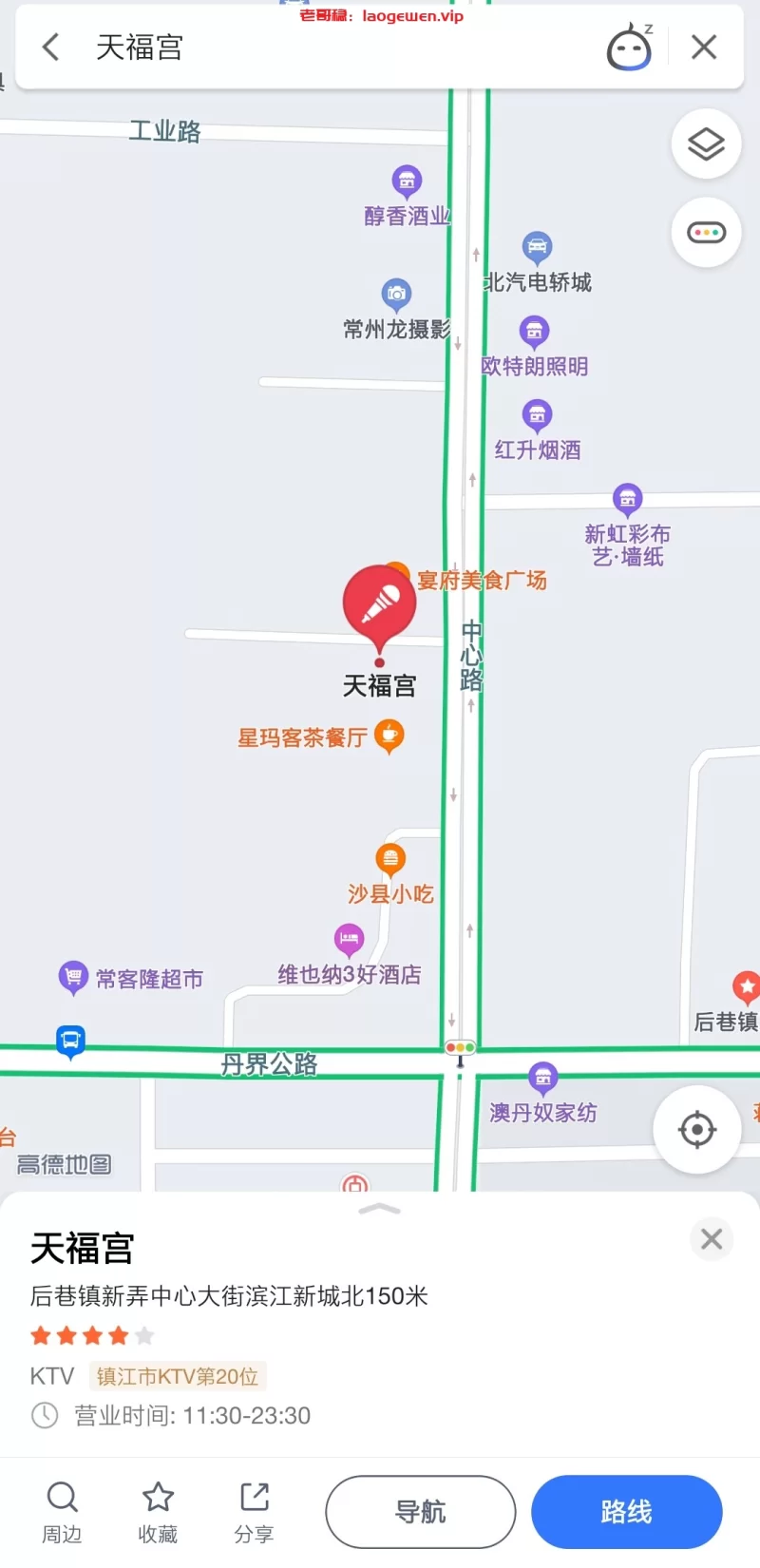
Task: Expand the place details handle
Action: (x=380, y=1210)
